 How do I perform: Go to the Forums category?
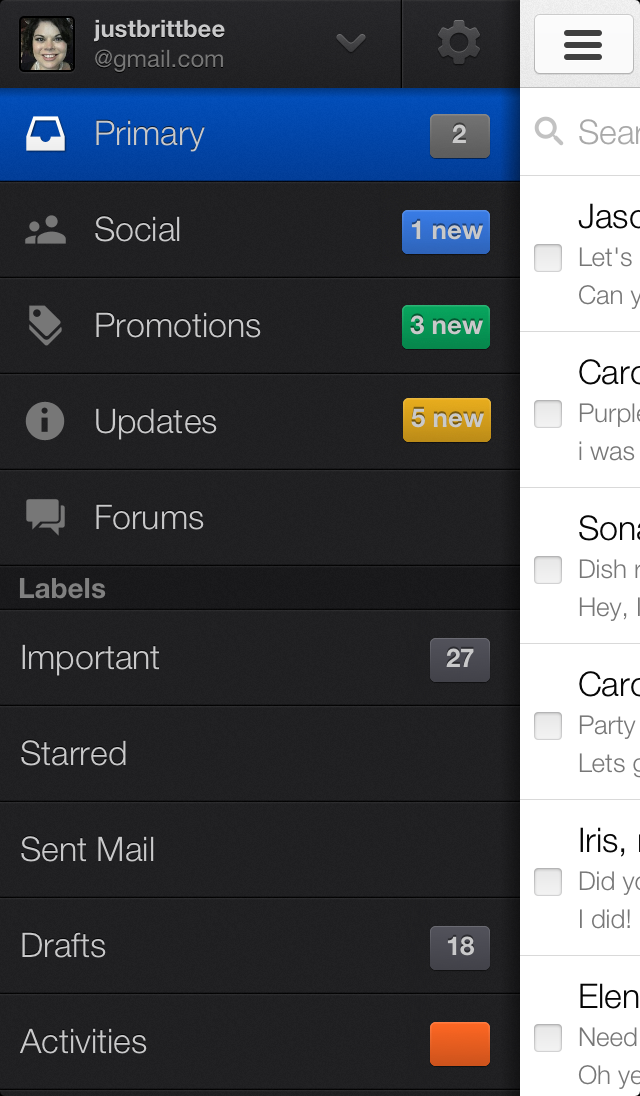[260, 518]
